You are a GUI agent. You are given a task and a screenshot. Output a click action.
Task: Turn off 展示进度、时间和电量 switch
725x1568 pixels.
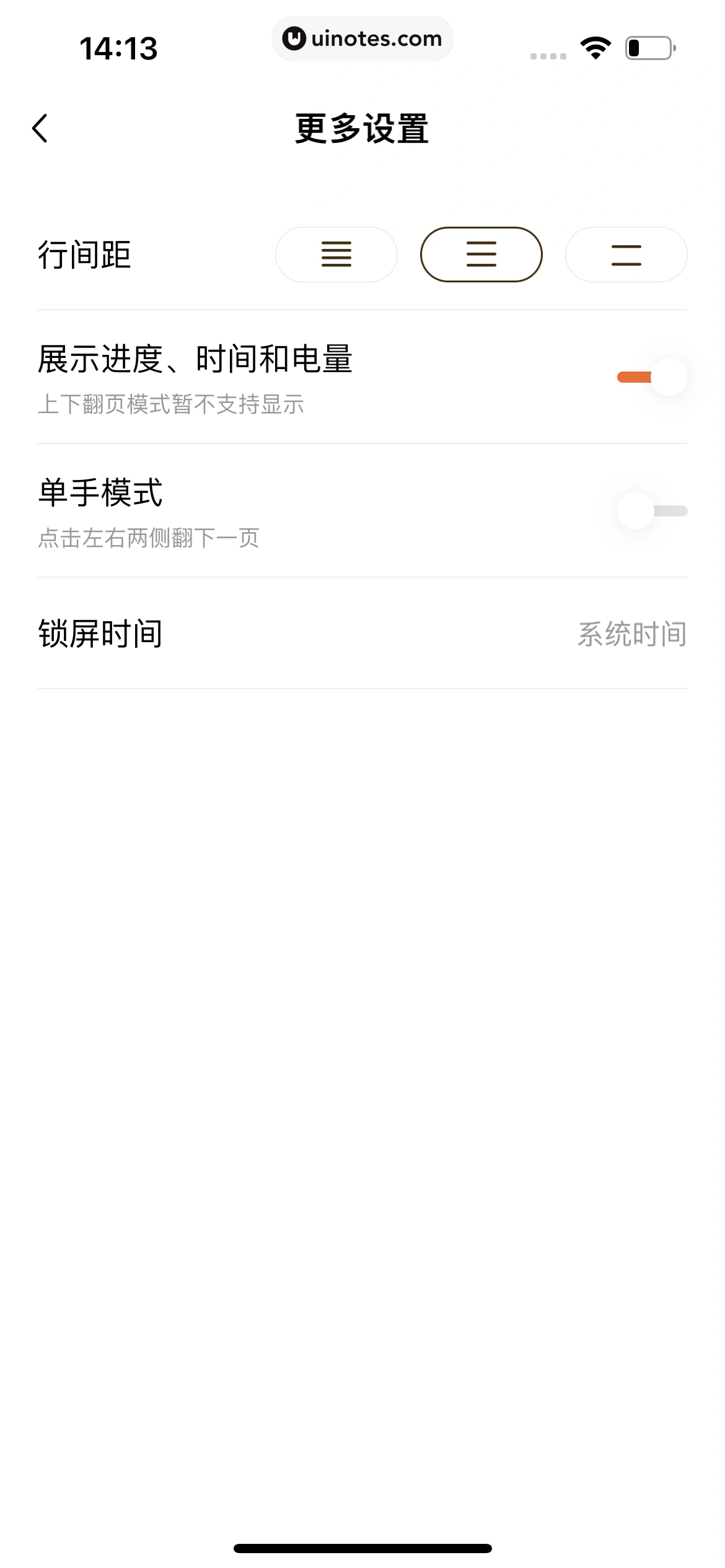(652, 377)
